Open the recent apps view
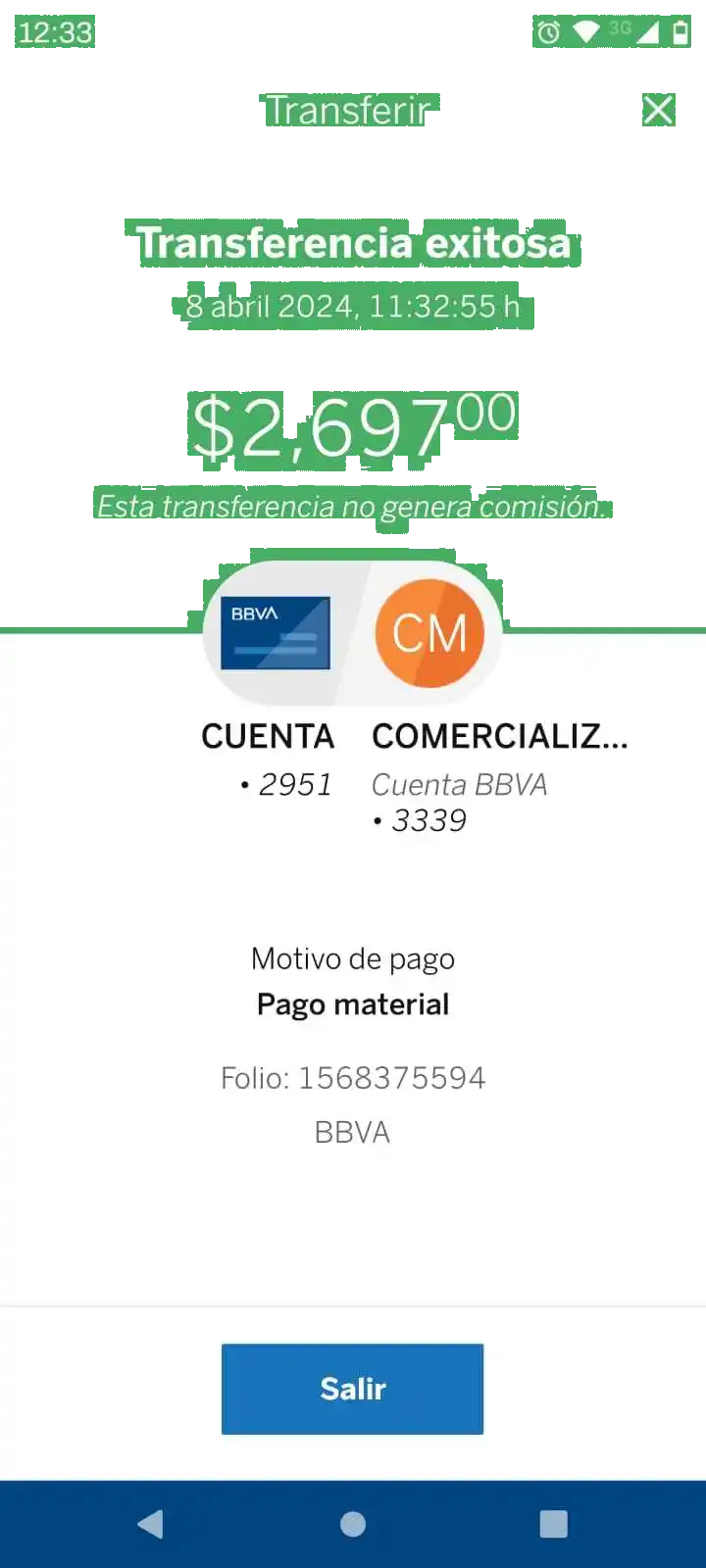706x1568 pixels. tap(554, 1524)
